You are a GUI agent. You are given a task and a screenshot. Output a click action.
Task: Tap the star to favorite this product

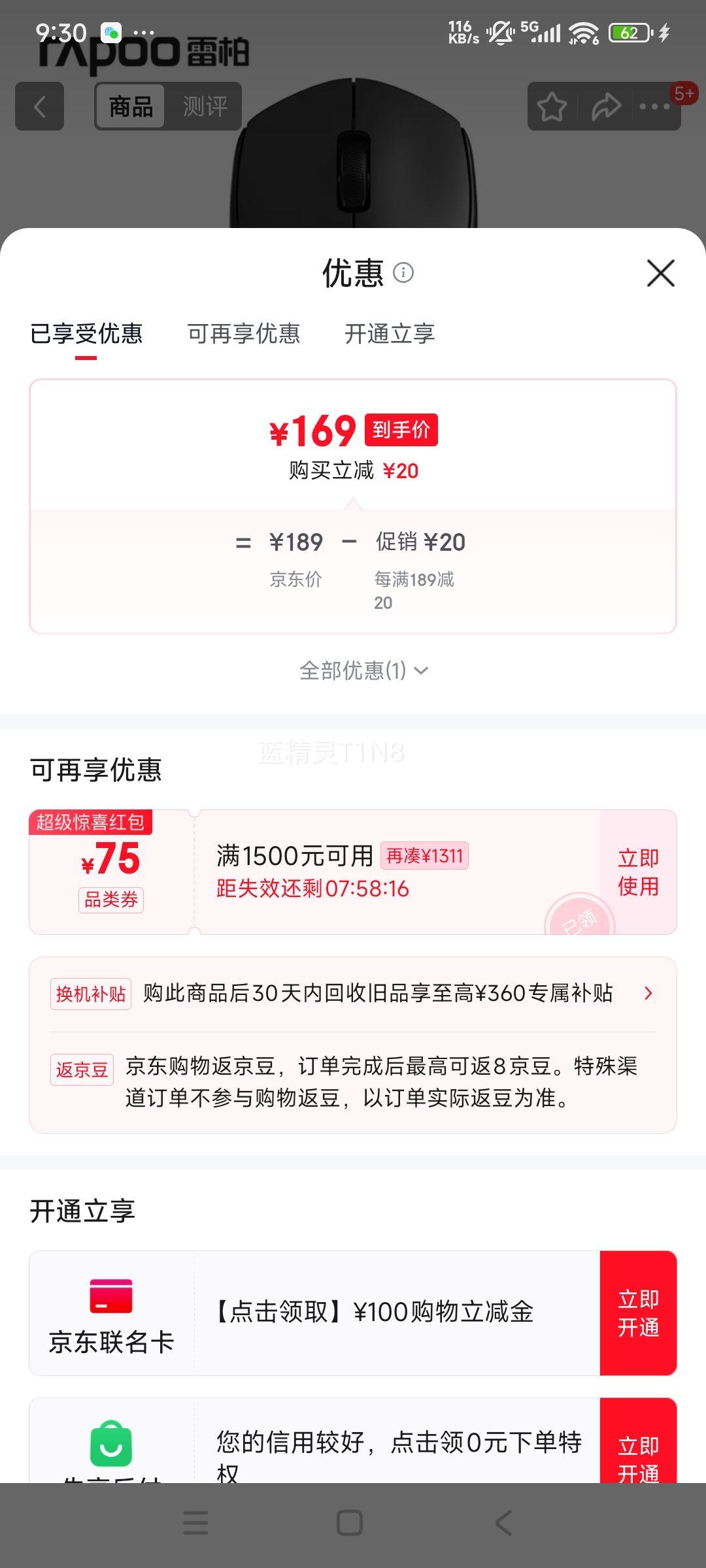551,106
